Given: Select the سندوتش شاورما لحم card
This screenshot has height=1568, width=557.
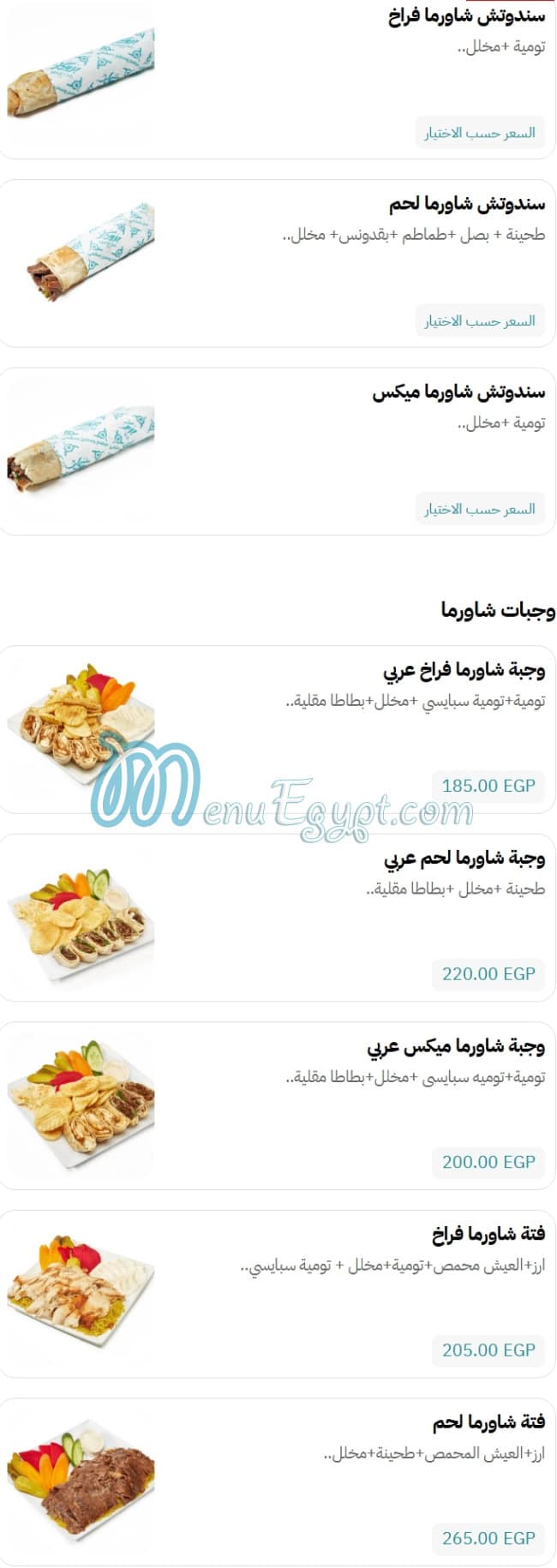Looking at the screenshot, I should click(466, 204).
